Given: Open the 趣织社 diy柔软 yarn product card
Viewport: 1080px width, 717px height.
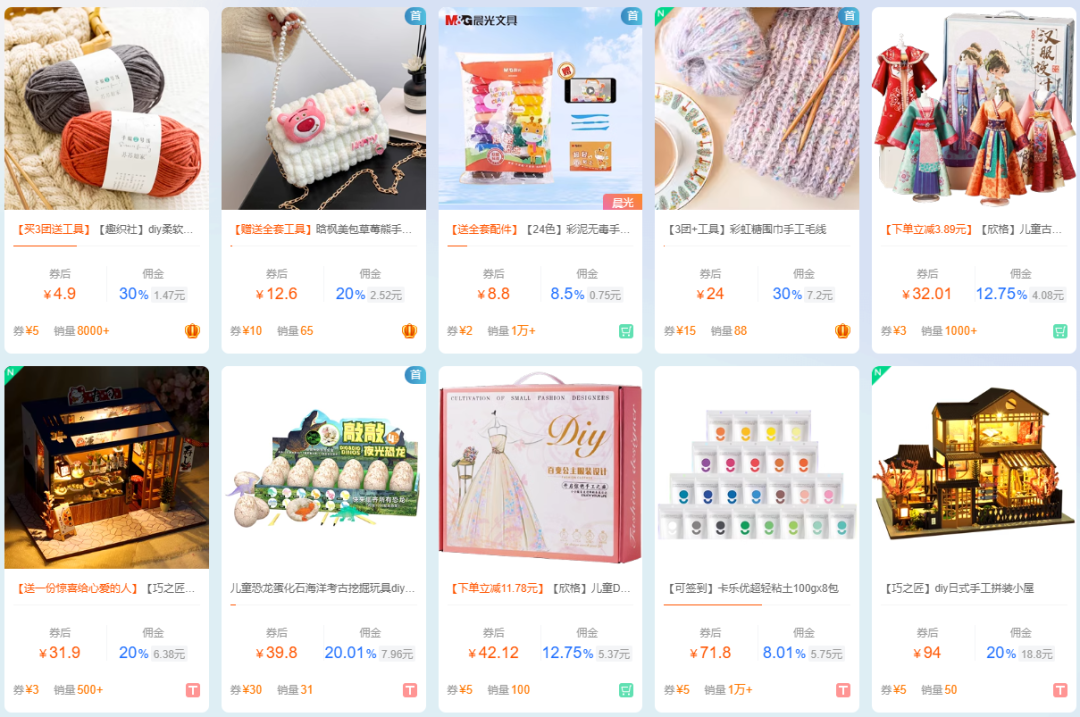Looking at the screenshot, I should point(106,110).
